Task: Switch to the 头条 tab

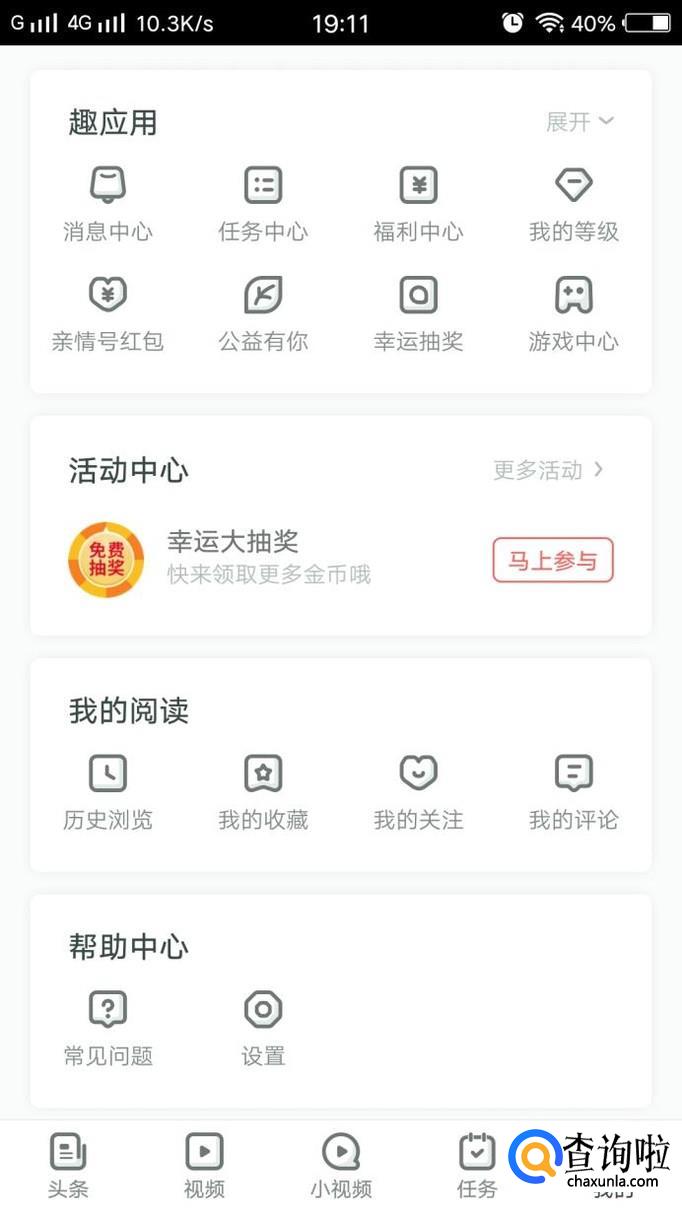Action: pyautogui.click(x=68, y=1165)
